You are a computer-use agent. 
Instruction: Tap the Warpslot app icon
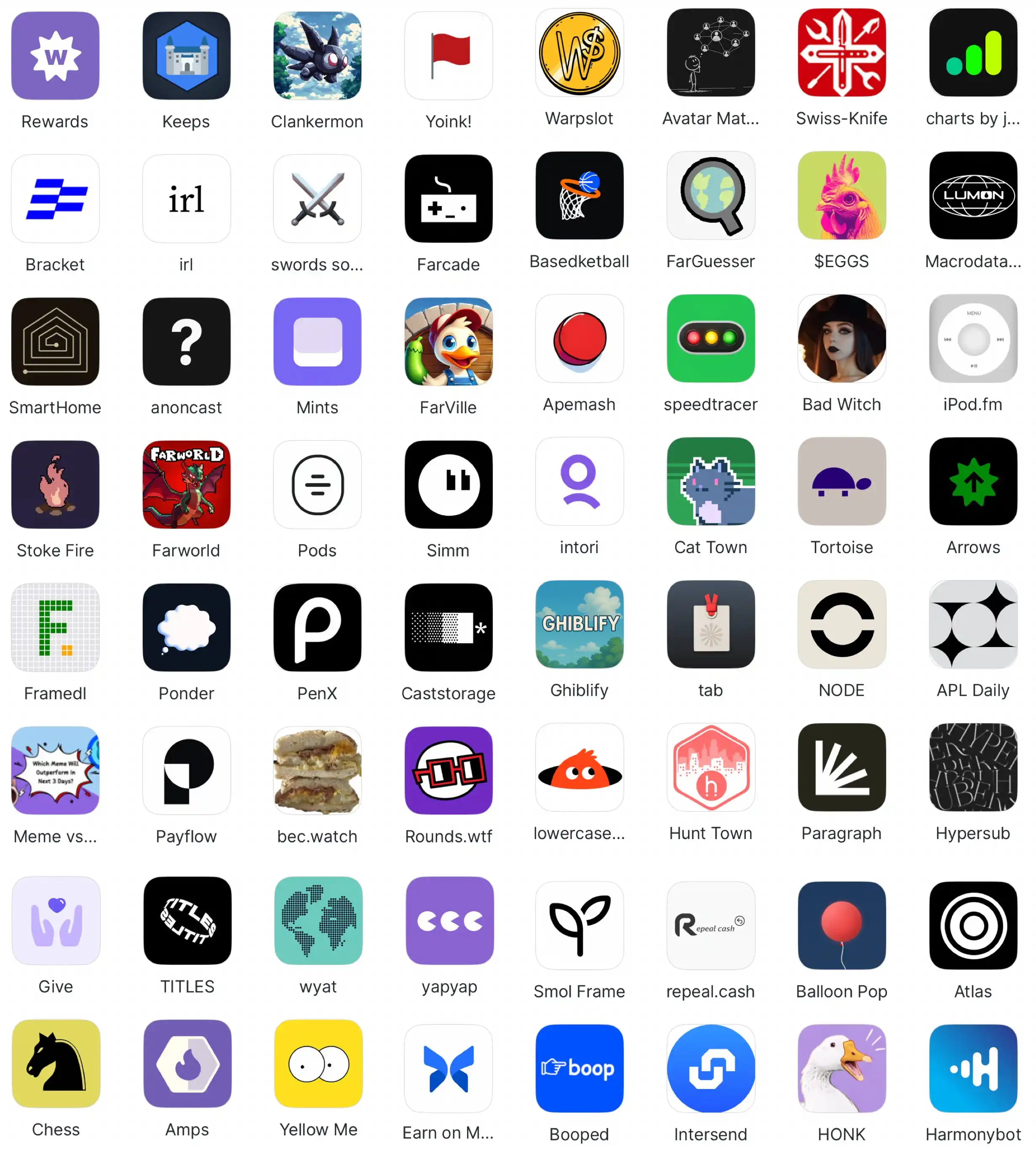pyautogui.click(x=579, y=52)
